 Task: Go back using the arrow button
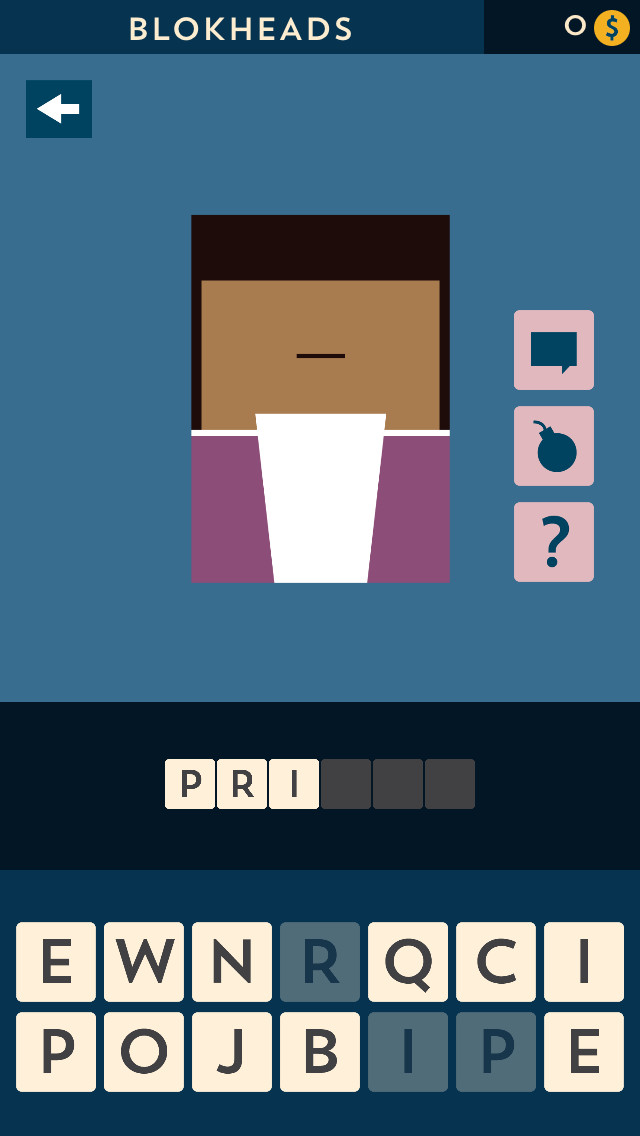(59, 109)
